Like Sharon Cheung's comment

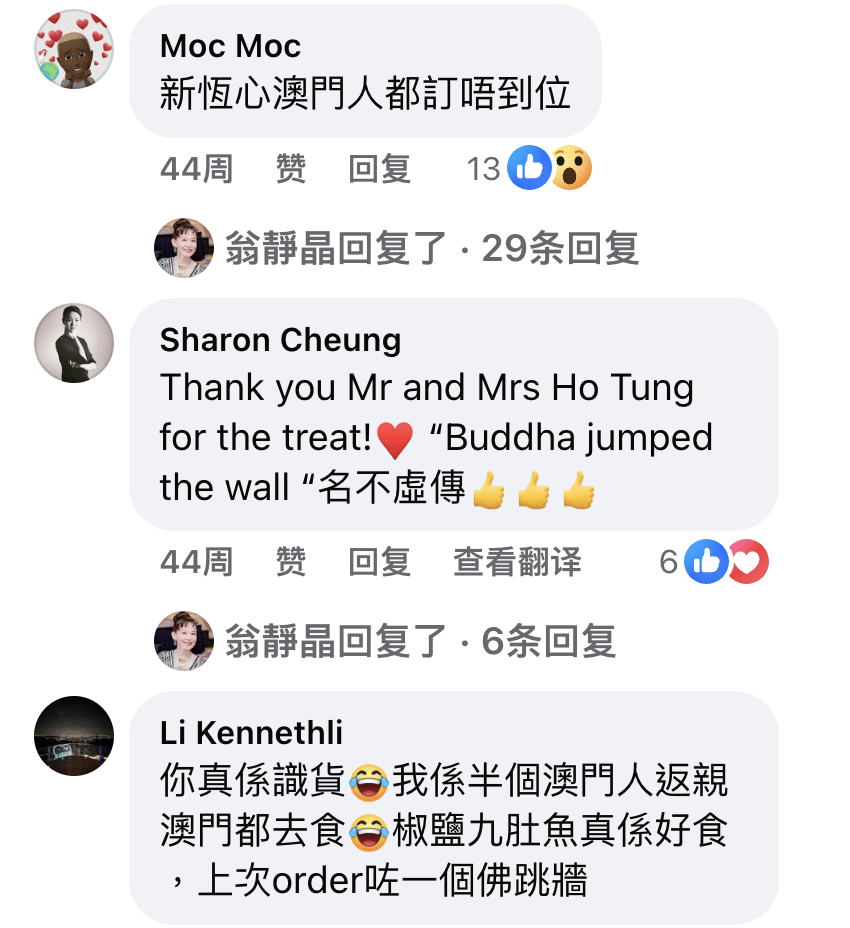pos(290,562)
